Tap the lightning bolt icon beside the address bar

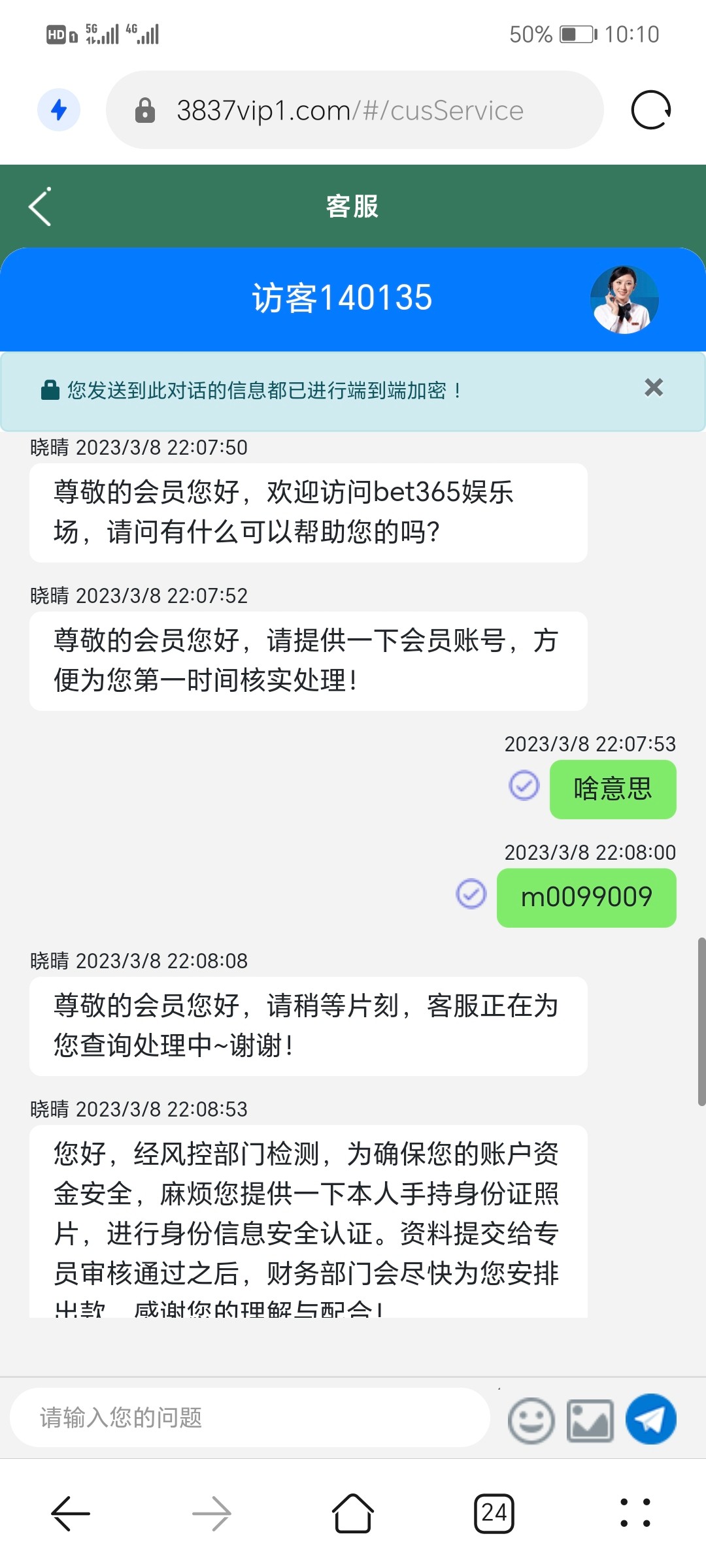coord(59,110)
